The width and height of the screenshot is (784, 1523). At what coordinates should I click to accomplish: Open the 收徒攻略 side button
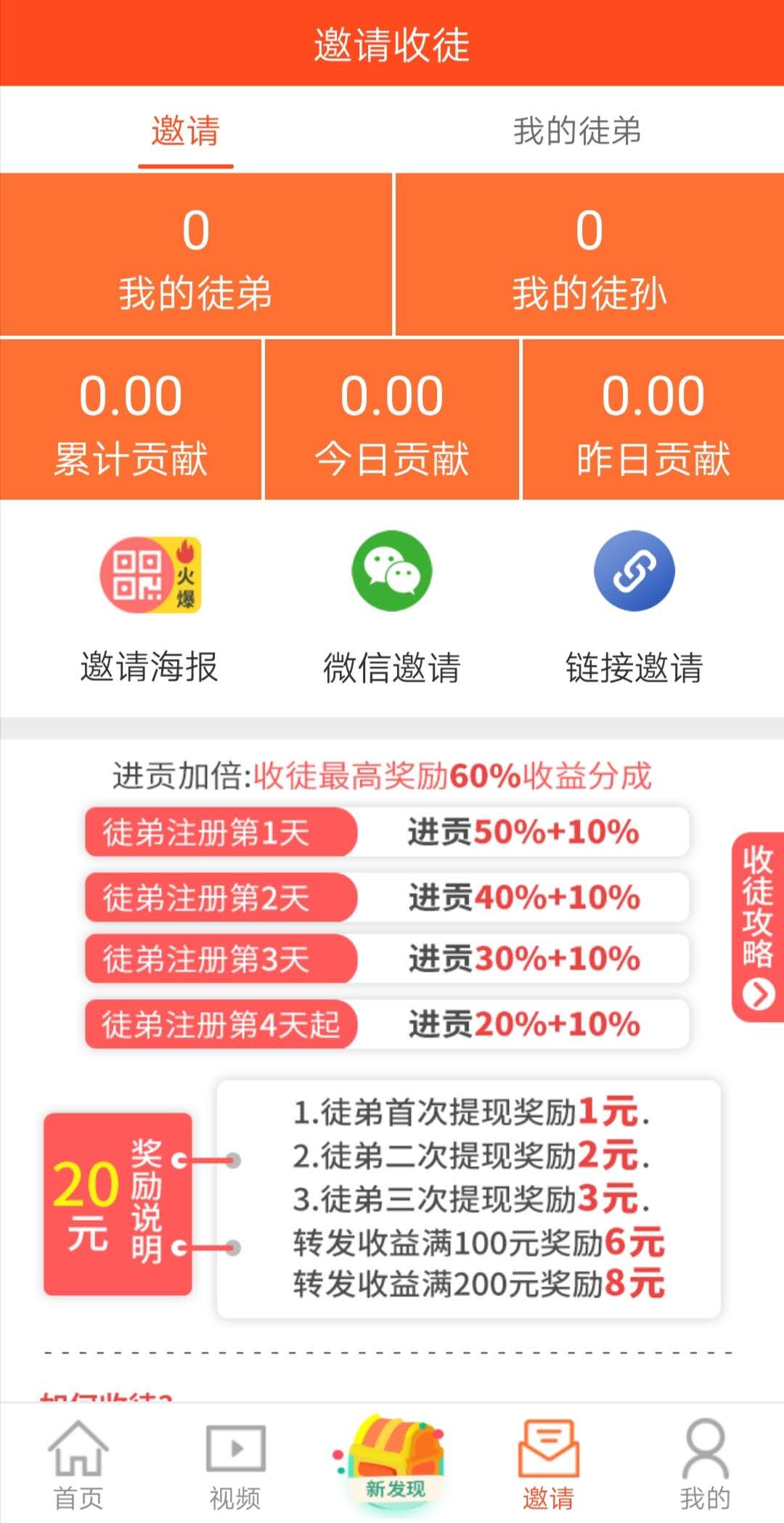coord(758,926)
